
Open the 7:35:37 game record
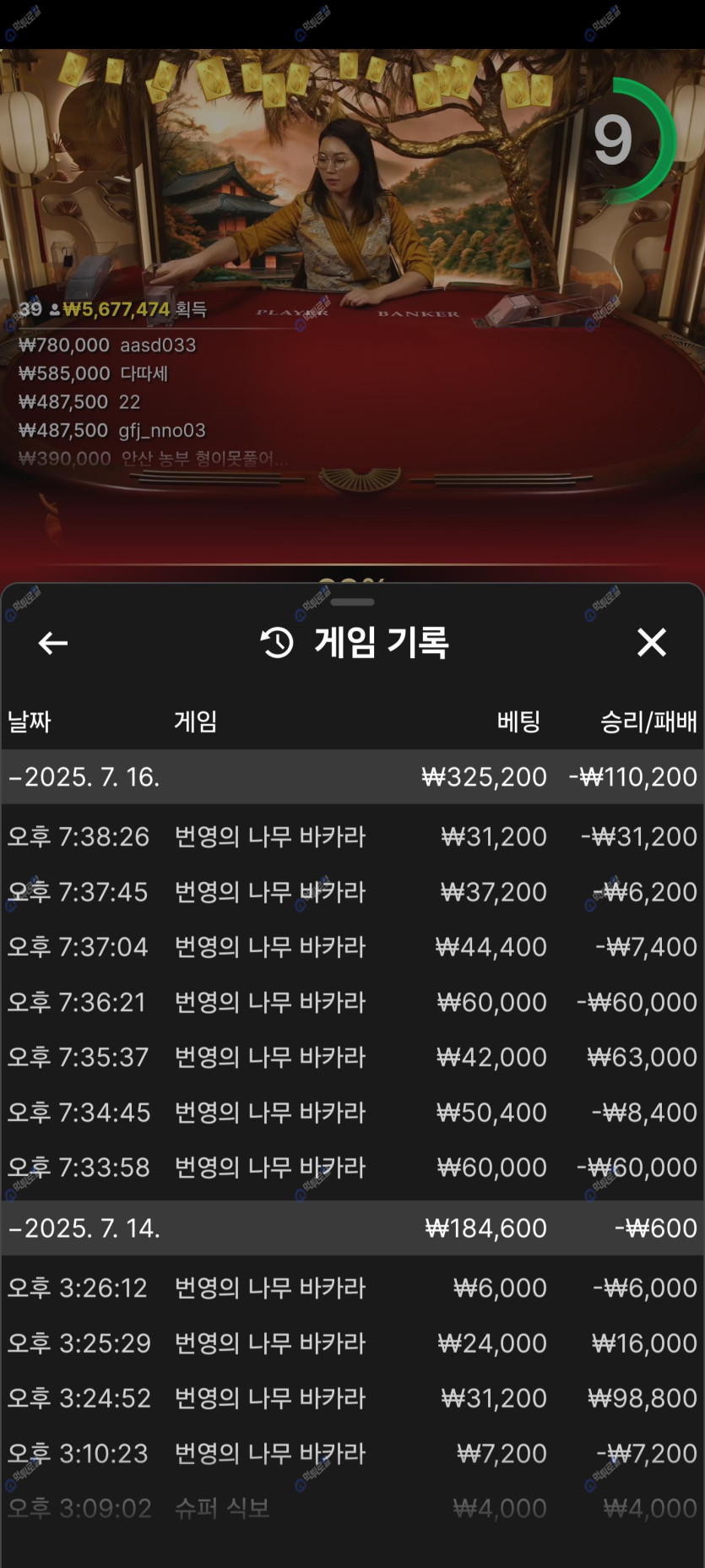coord(352,1057)
